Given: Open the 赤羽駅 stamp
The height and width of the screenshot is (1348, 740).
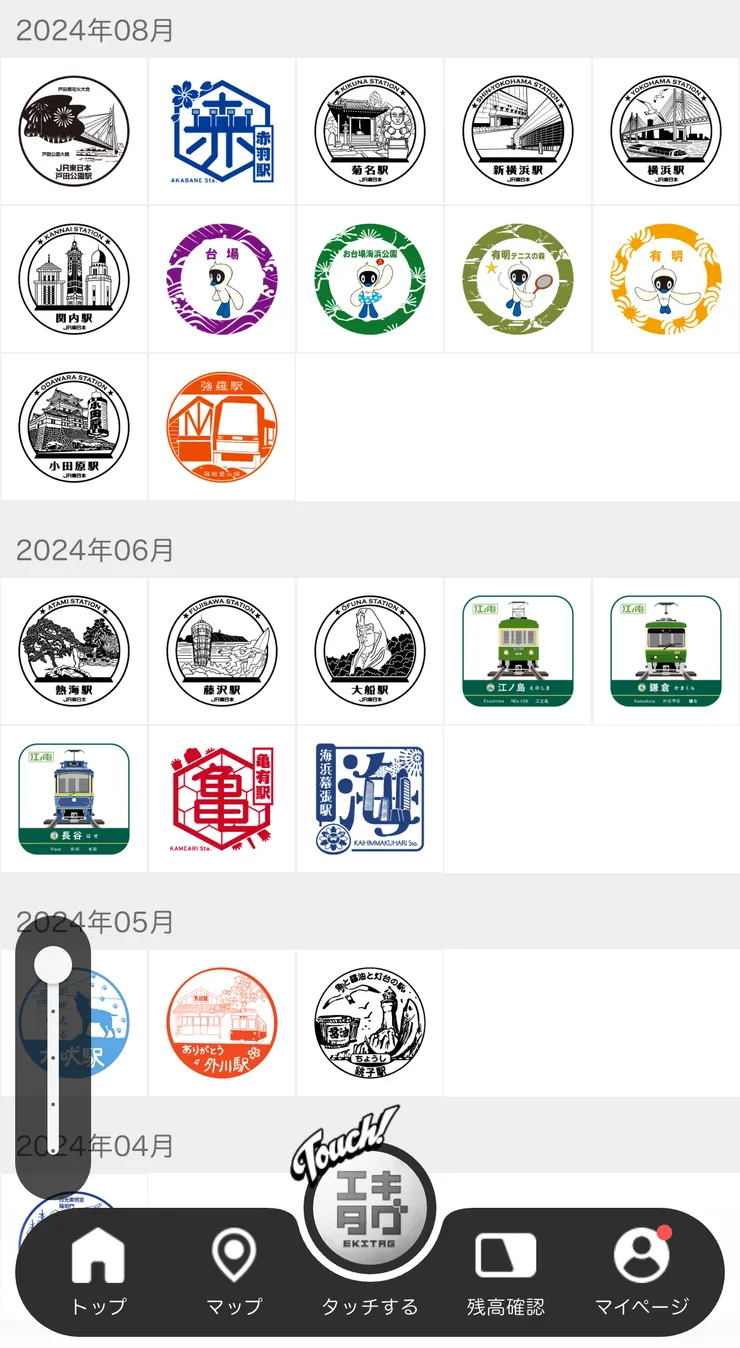Looking at the screenshot, I should click(x=222, y=132).
